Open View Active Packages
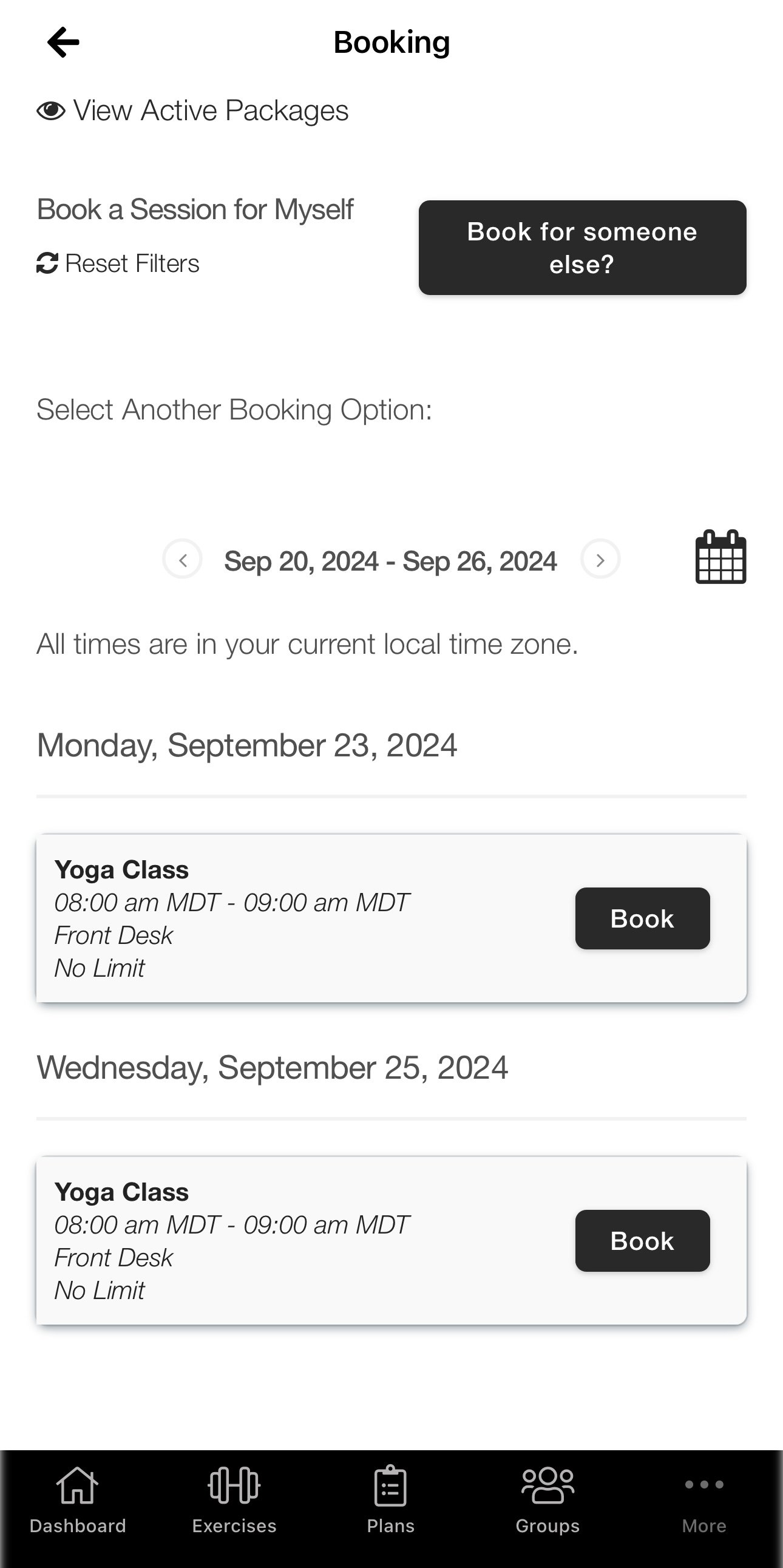This screenshot has width=783, height=1568. point(193,110)
